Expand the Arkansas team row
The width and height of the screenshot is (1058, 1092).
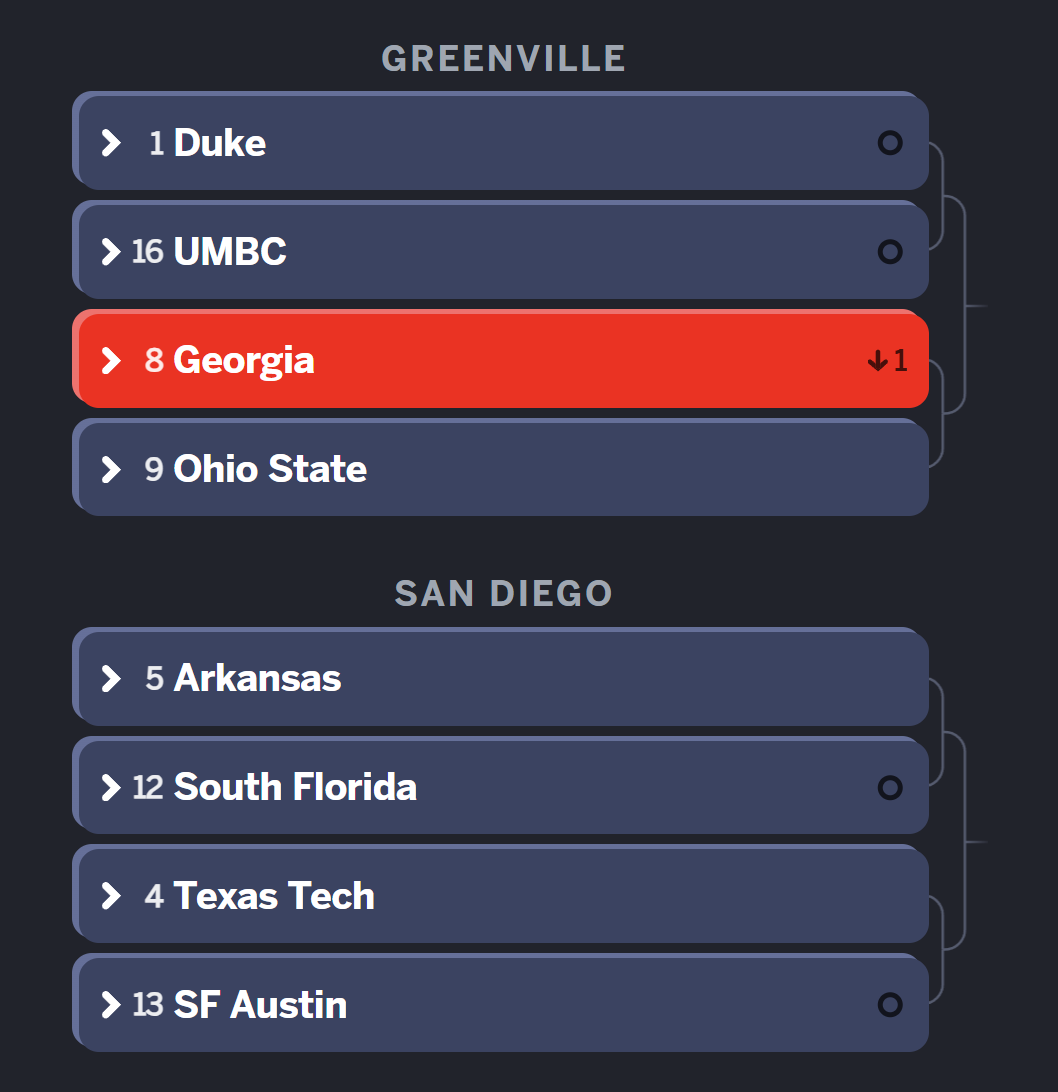[111, 678]
